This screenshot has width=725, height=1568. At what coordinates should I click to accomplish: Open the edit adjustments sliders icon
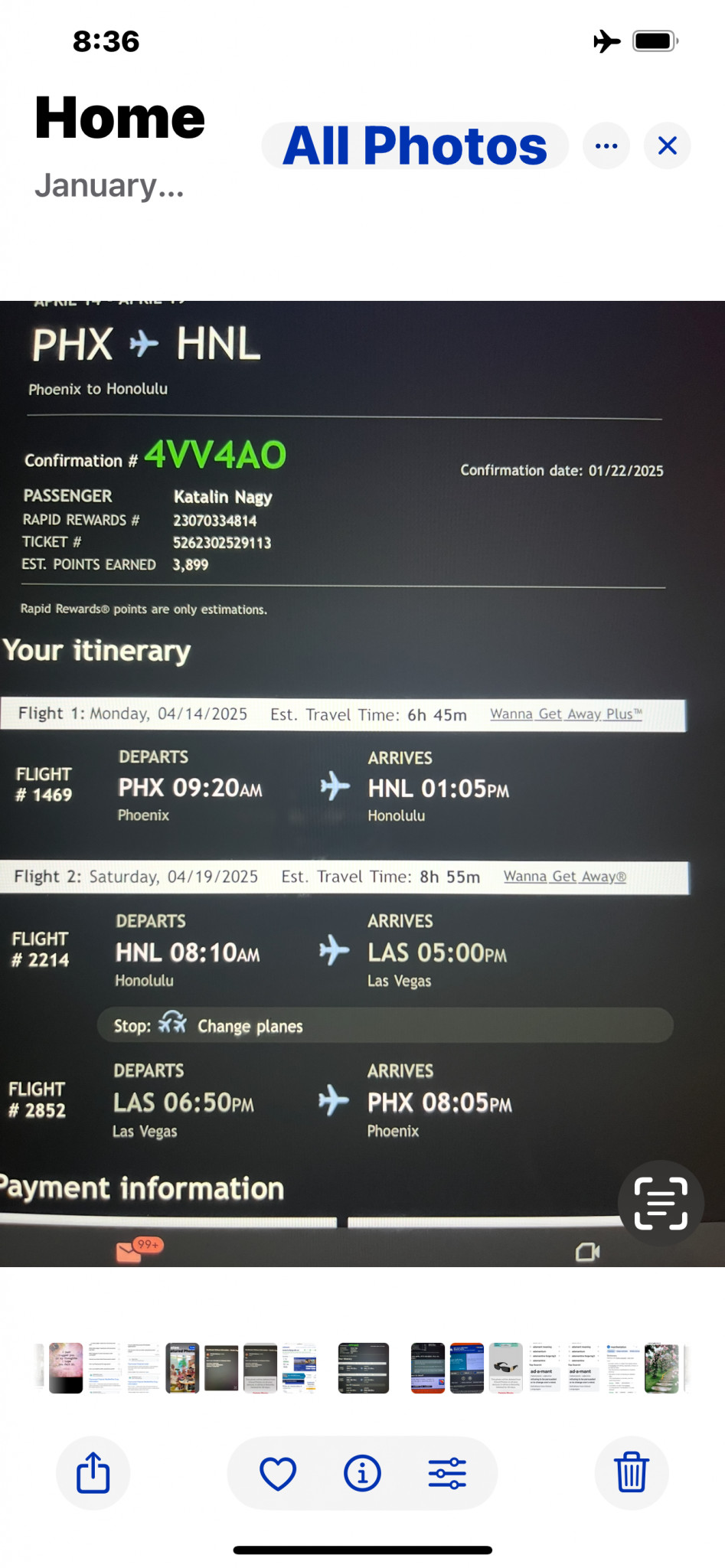[447, 1473]
